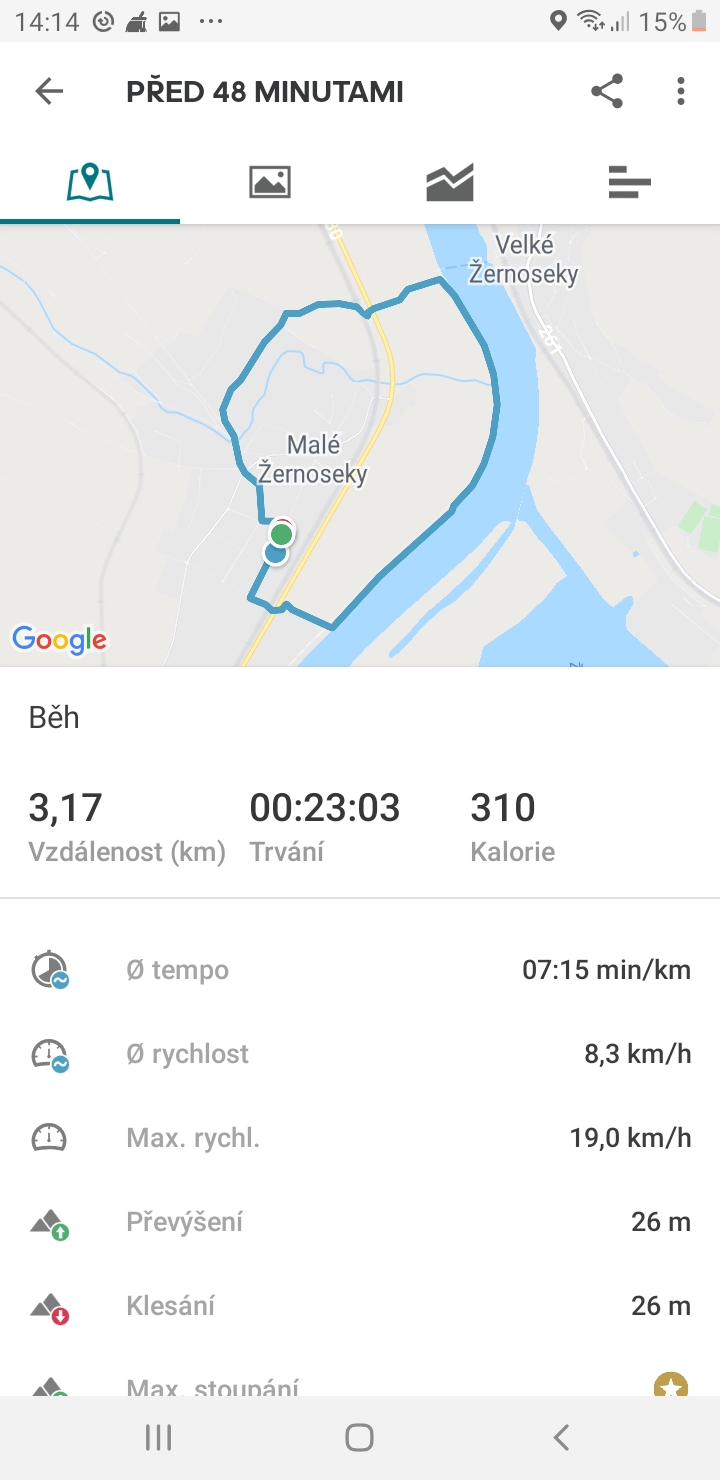
Task: Go back using the arrow icon
Action: 49,92
